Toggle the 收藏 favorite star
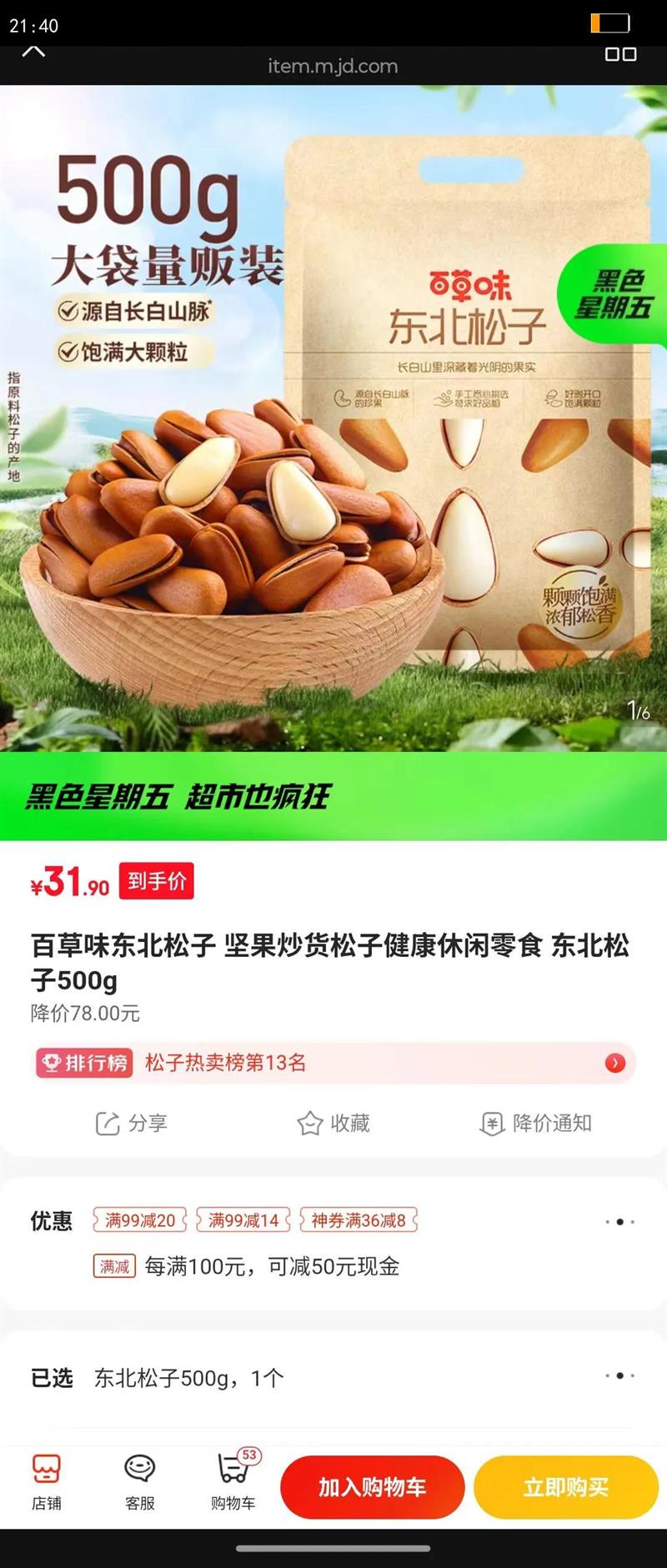 (333, 1122)
